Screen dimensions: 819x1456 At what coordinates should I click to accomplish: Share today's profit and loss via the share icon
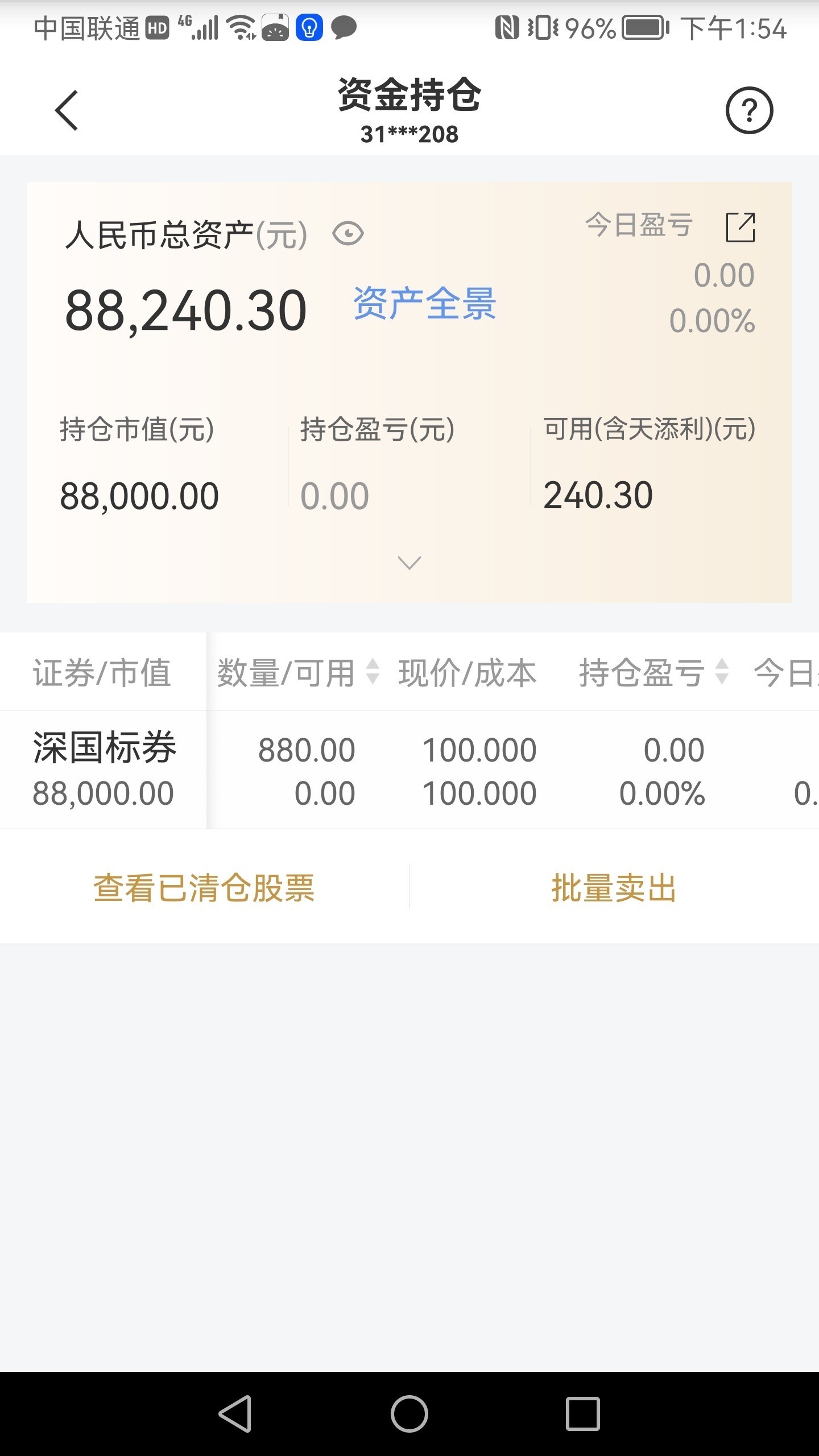[741, 227]
